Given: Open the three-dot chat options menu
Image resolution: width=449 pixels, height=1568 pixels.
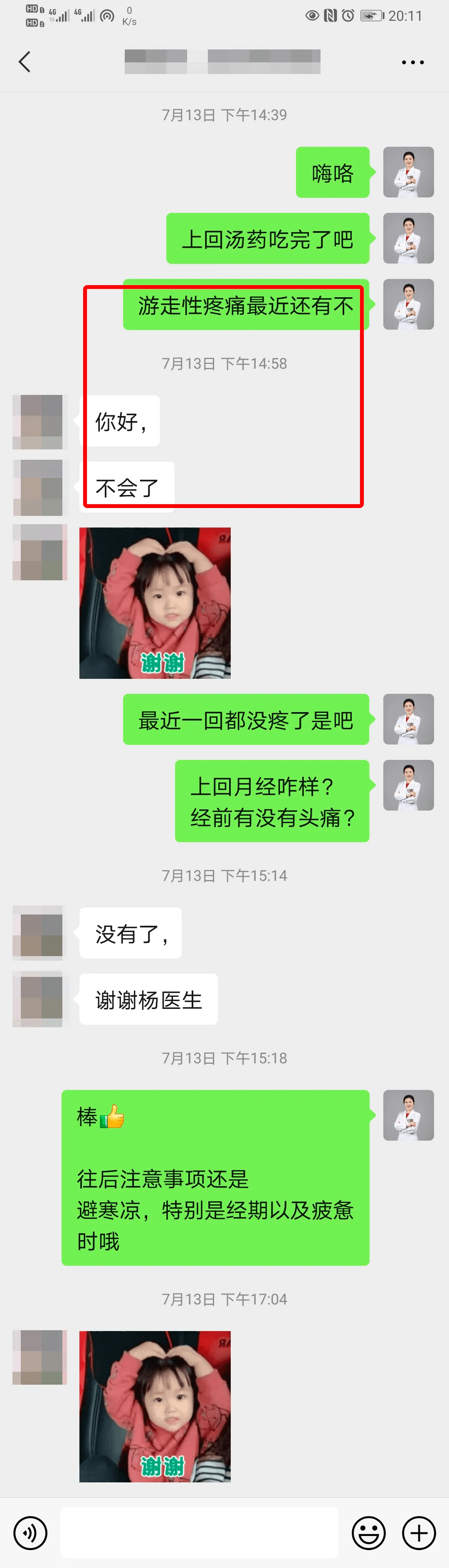Looking at the screenshot, I should [412, 62].
